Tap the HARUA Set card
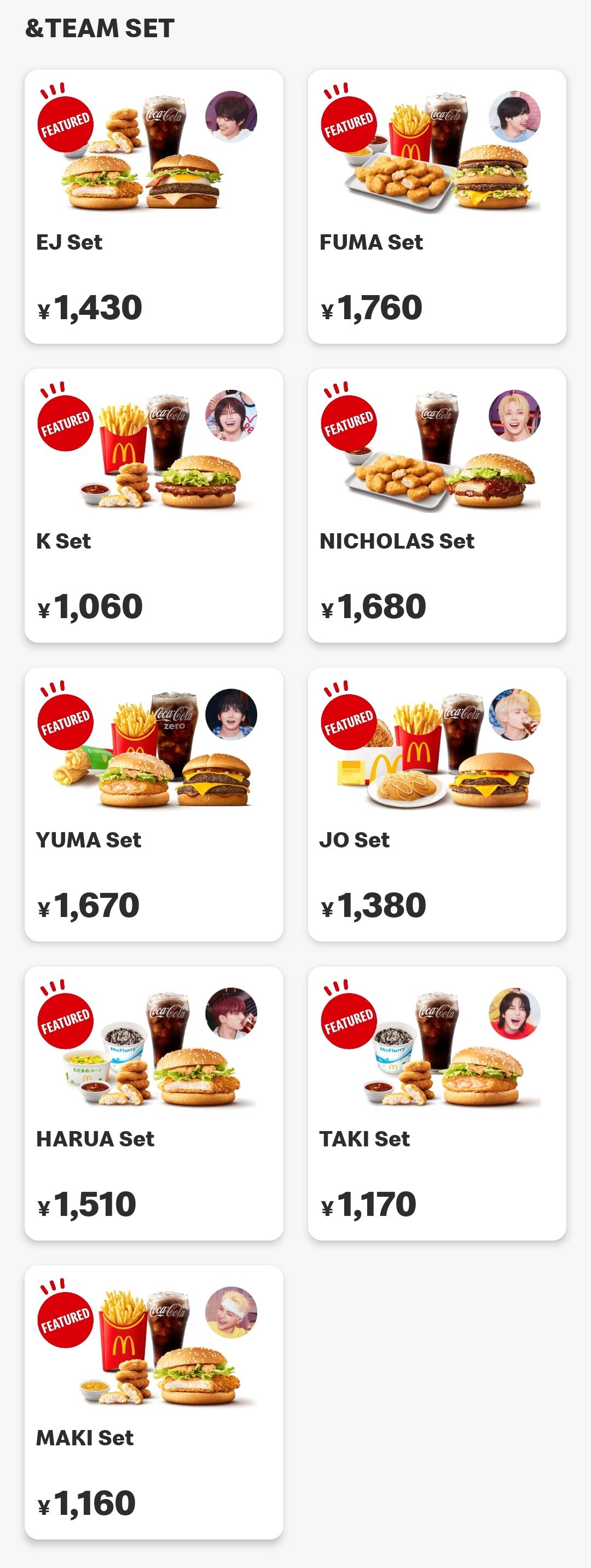Viewport: 591px width, 1568px height. pyautogui.click(x=153, y=1103)
